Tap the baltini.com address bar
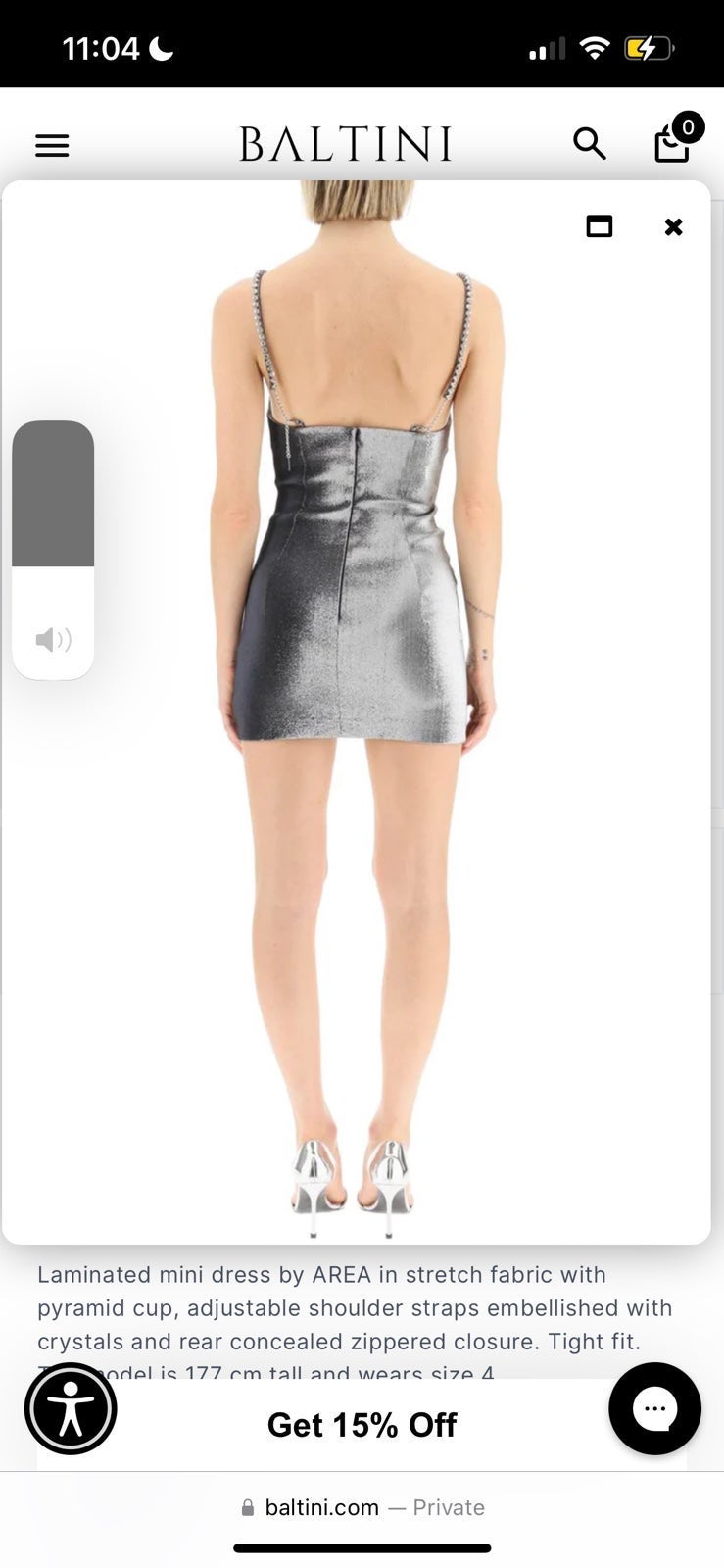Viewport: 724px width, 1568px height. click(362, 1507)
